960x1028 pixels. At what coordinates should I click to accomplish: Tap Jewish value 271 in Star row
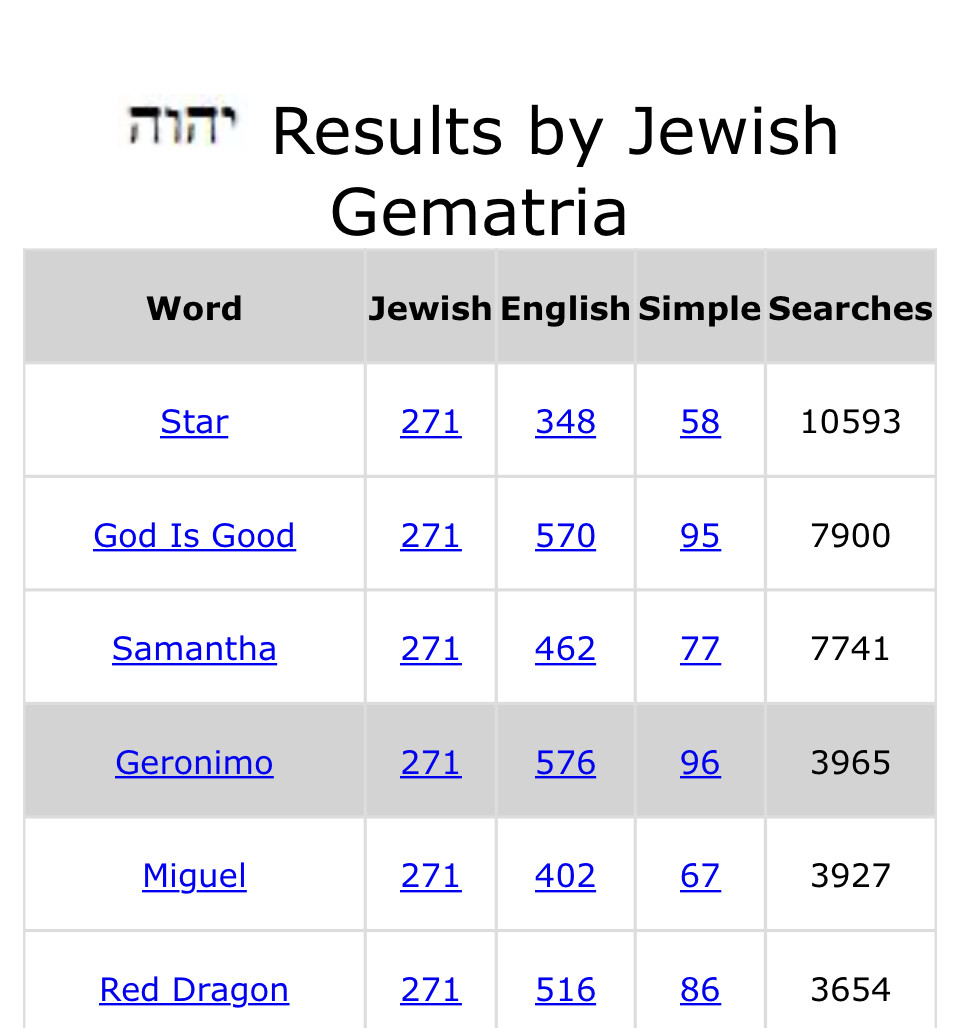point(430,422)
